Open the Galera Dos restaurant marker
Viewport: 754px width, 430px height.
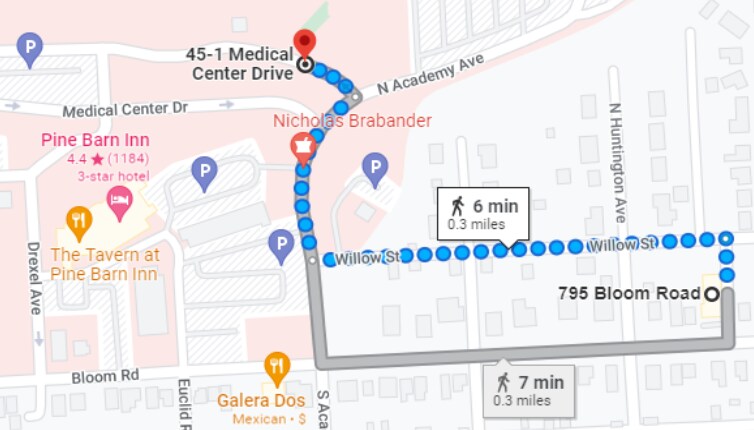277,367
